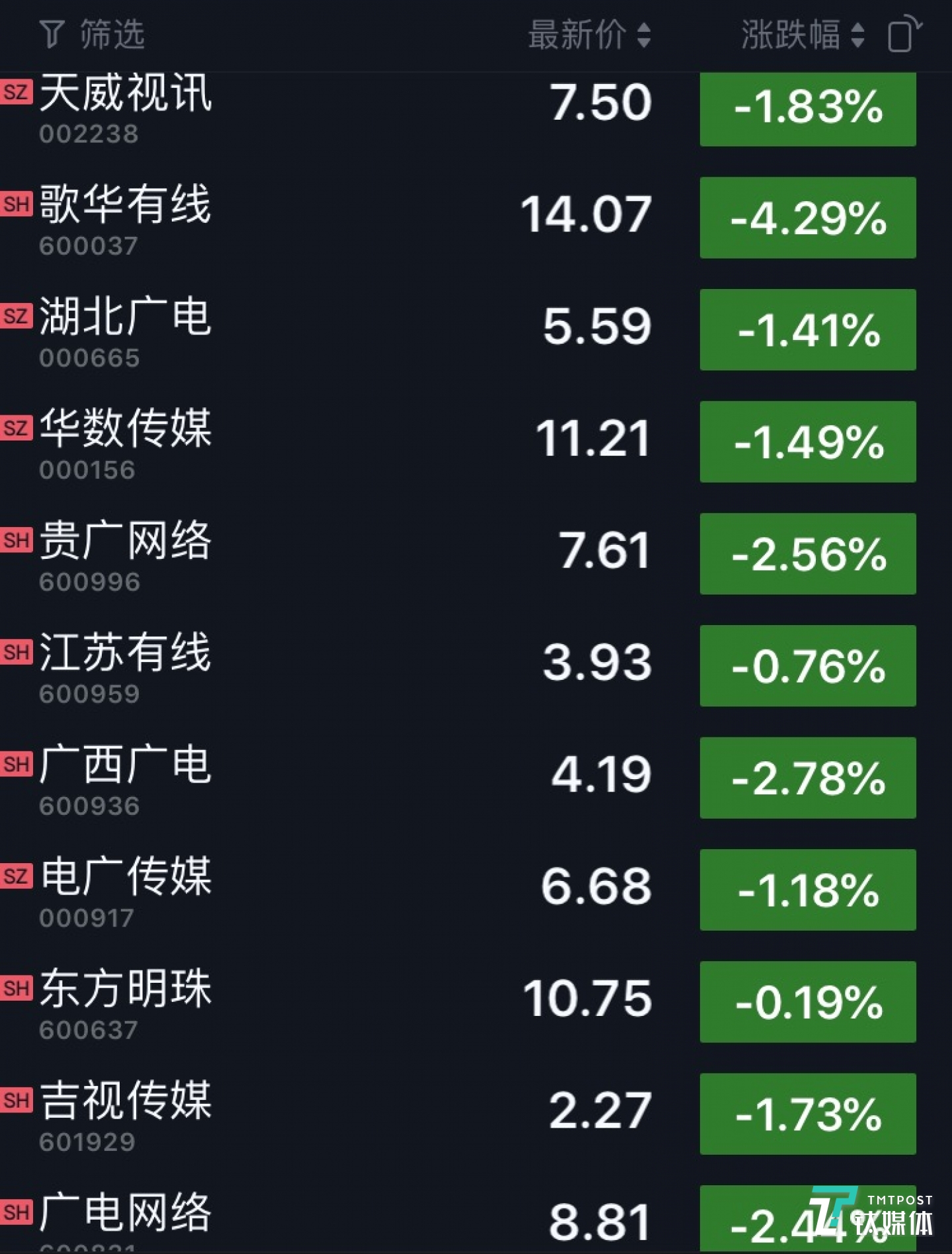Screen dimensions: 952x1254
Task: Tap the rotate screen icon
Action: [x=904, y=34]
